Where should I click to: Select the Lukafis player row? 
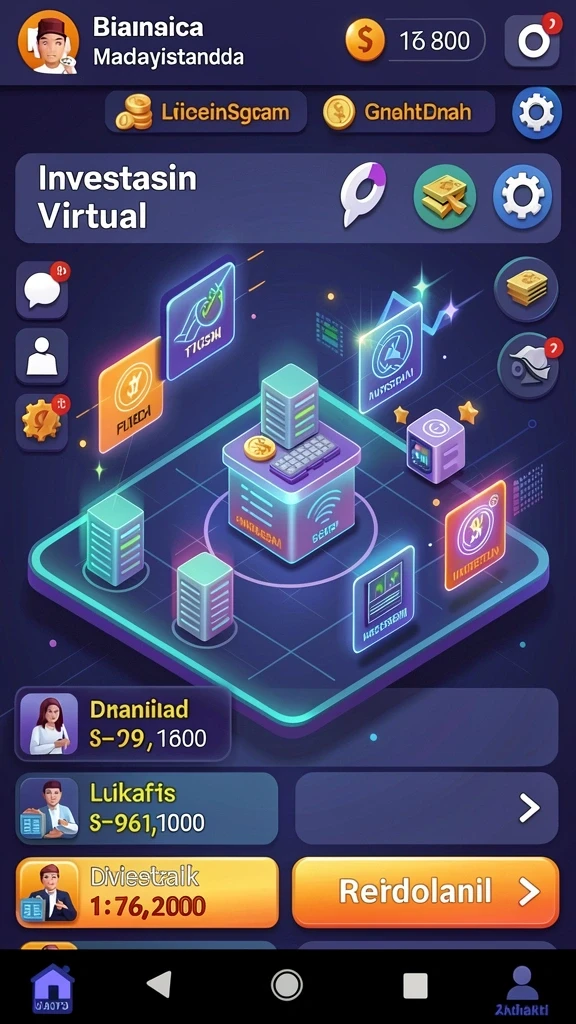(147, 808)
